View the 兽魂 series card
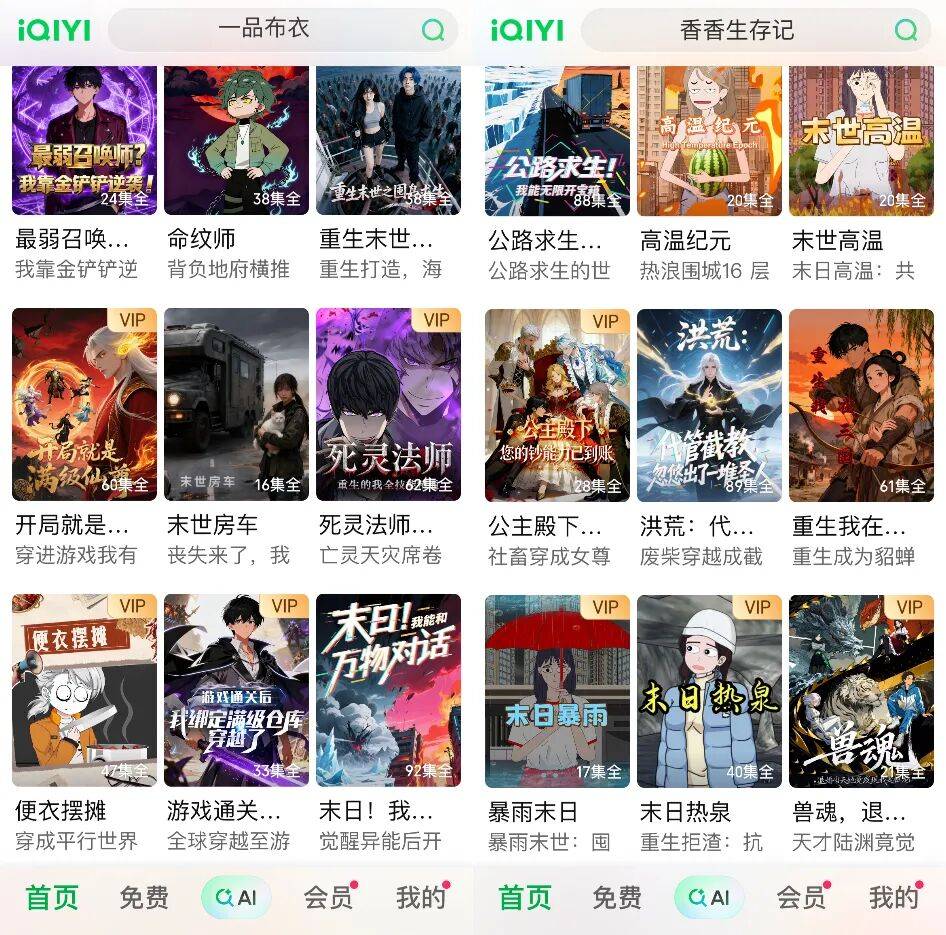This screenshot has width=946, height=935. pyautogui.click(x=861, y=691)
